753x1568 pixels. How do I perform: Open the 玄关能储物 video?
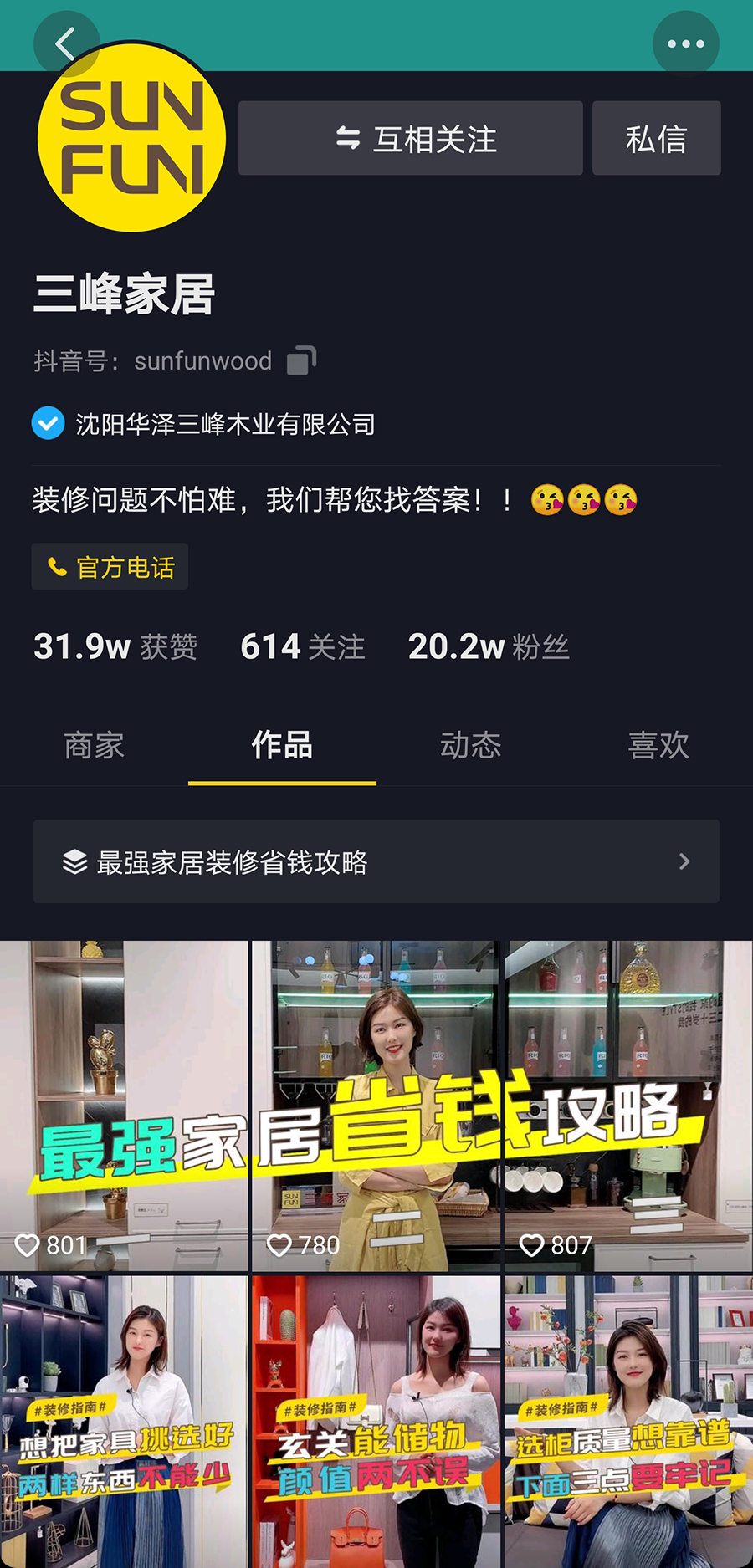[376, 1422]
